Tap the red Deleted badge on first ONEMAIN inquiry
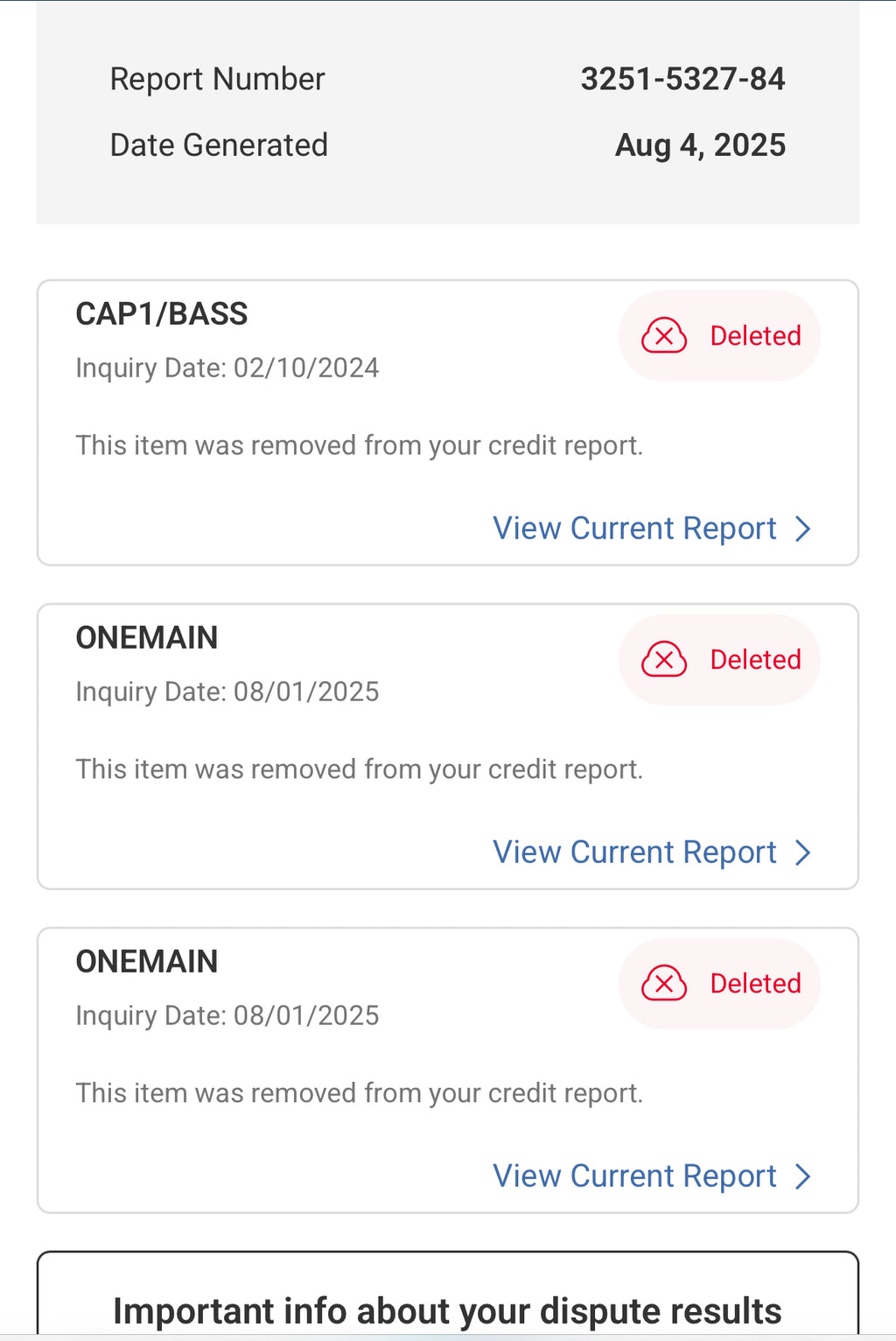The width and height of the screenshot is (896, 1341). click(719, 660)
